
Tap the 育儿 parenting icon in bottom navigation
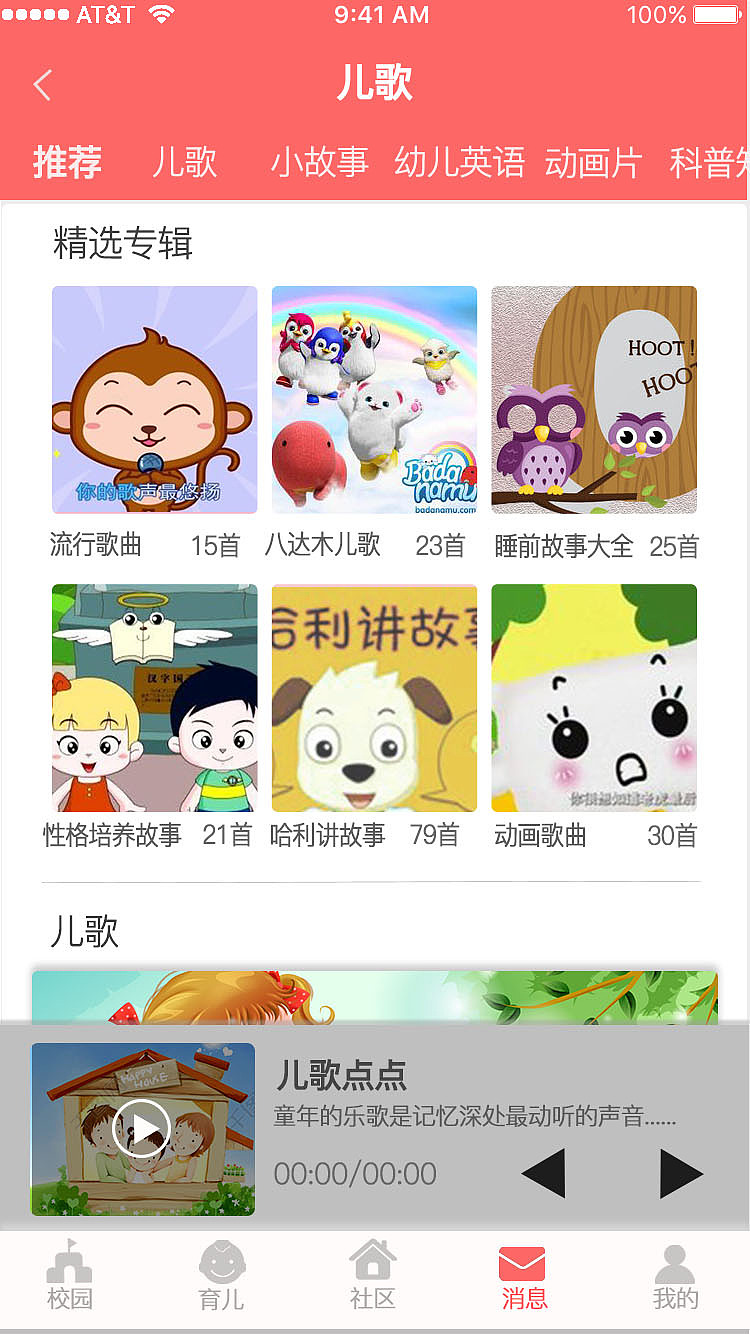[x=220, y=1275]
